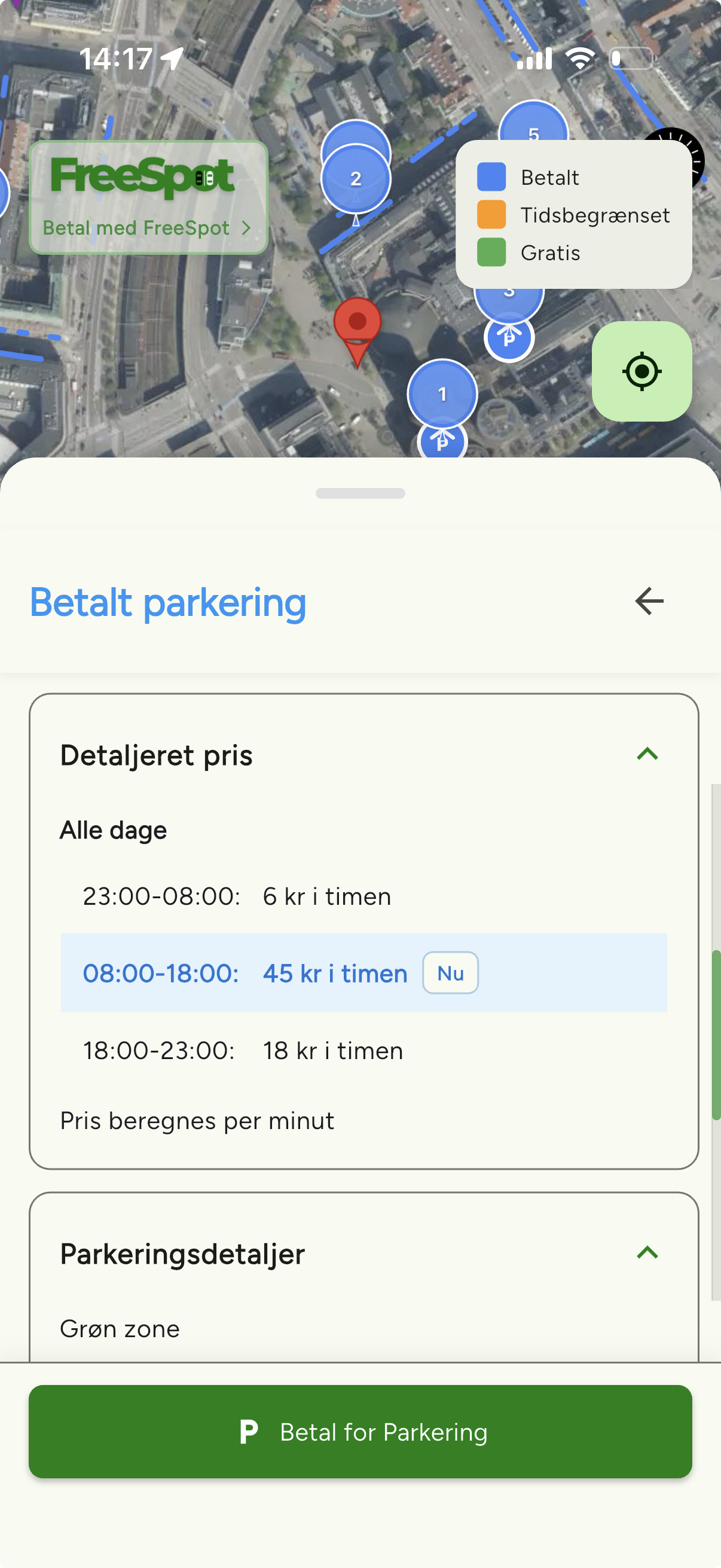Tap the back arrow beside Betalt parkering
Viewport: 721px width, 1568px height.
[649, 602]
